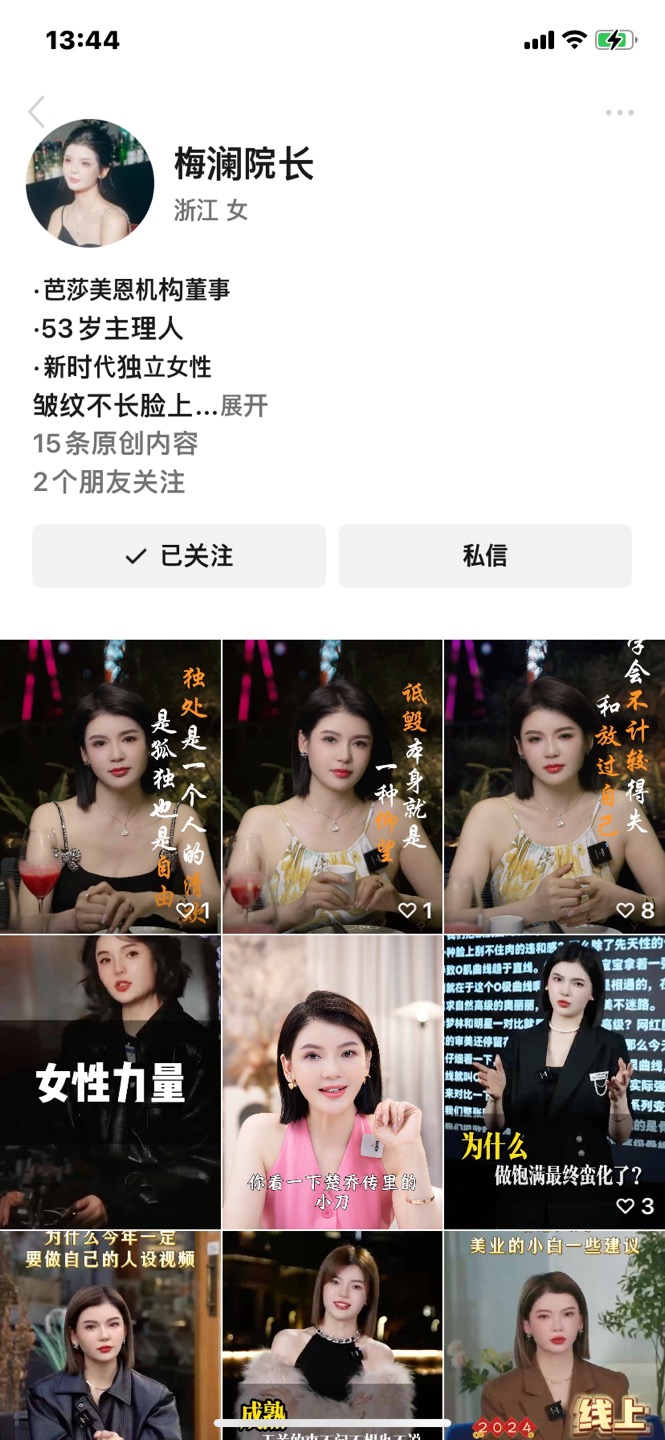Open 梅澜院长's profile avatar
The width and height of the screenshot is (665, 1440).
90,183
